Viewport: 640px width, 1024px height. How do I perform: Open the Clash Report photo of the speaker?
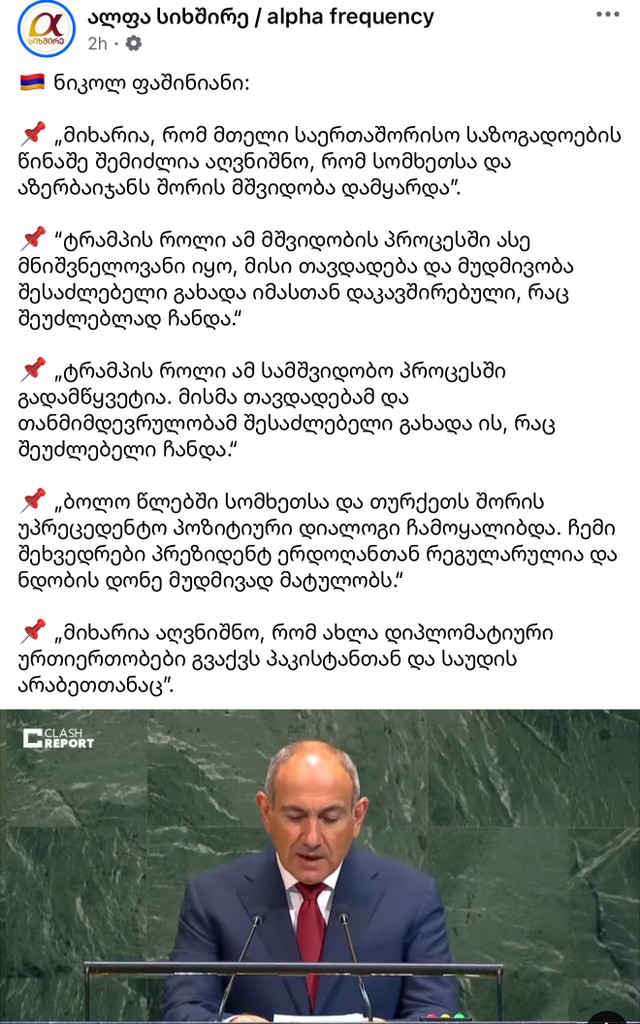(x=320, y=866)
